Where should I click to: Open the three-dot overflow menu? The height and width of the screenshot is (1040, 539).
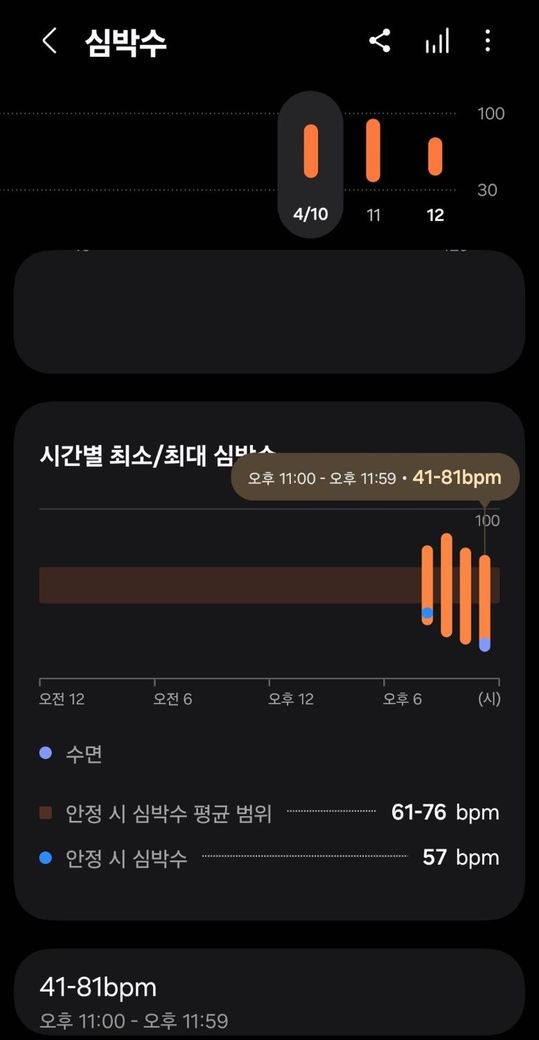pos(487,41)
